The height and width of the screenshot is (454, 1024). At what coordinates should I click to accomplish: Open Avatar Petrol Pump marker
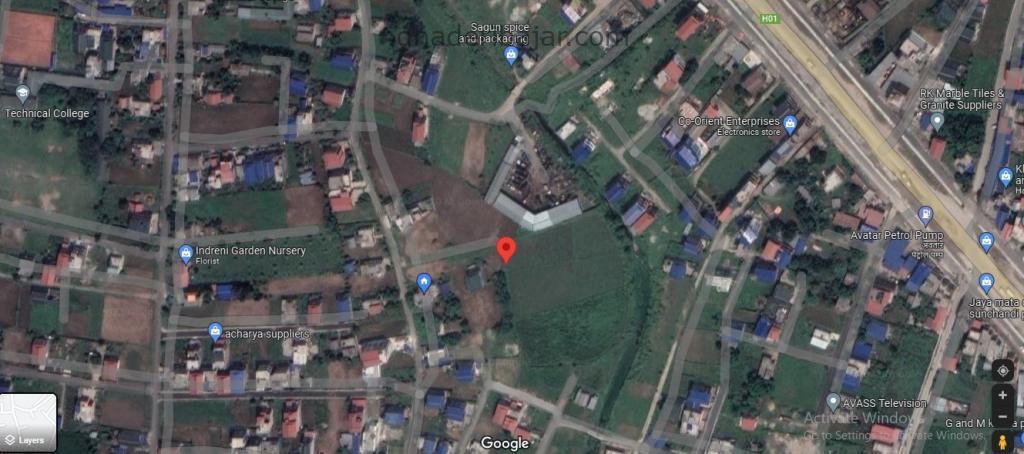[924, 214]
